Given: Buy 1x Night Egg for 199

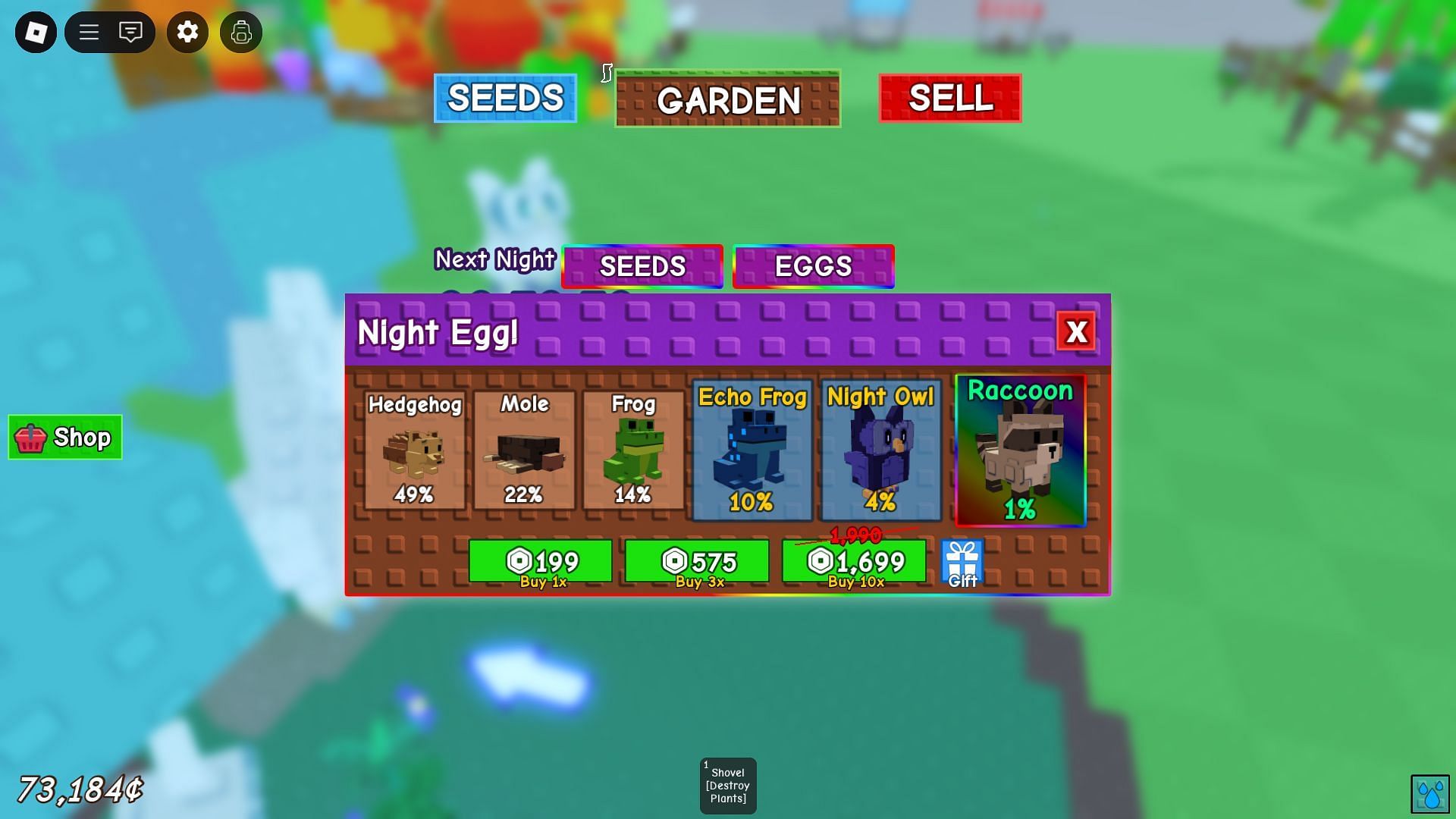Looking at the screenshot, I should click(540, 562).
